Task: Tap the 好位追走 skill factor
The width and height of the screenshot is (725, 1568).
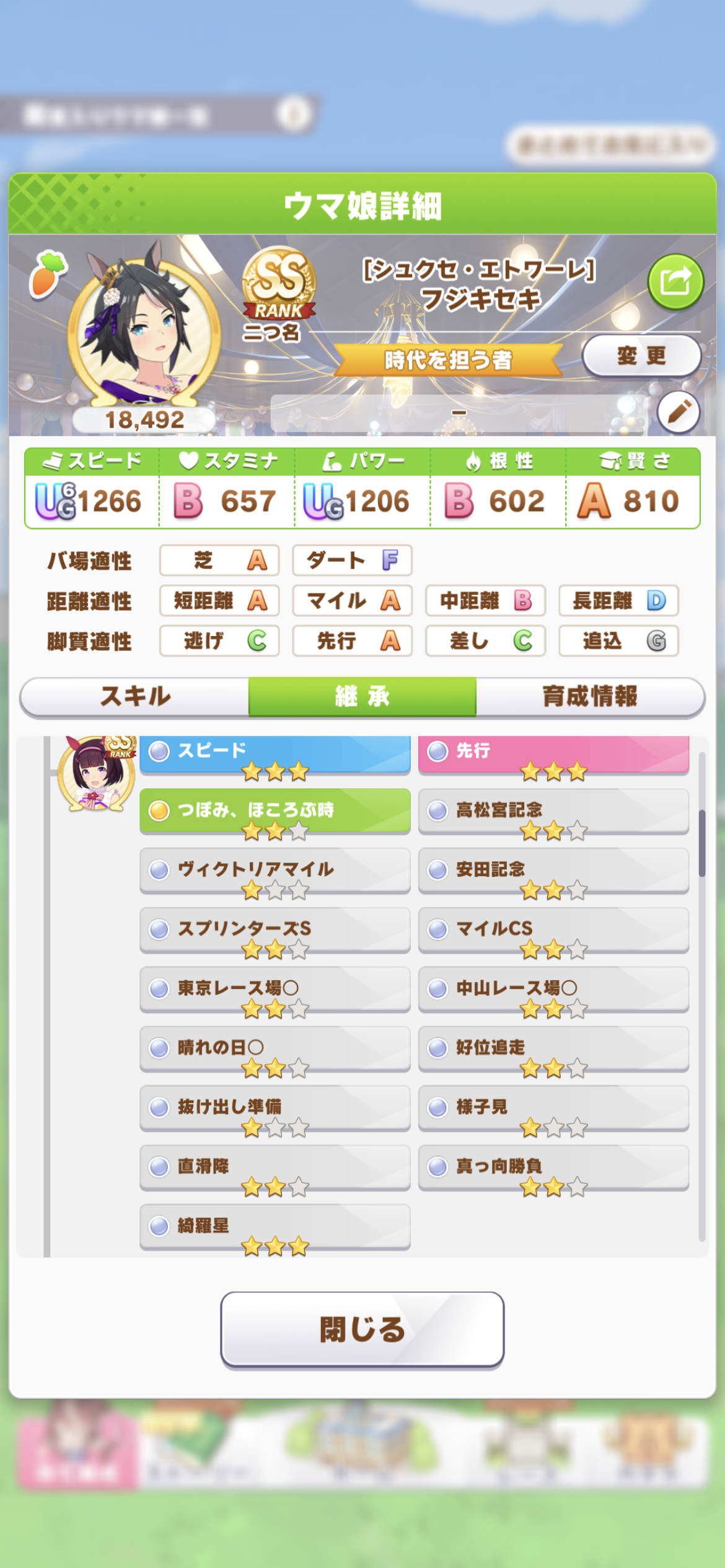Action: point(553,1048)
